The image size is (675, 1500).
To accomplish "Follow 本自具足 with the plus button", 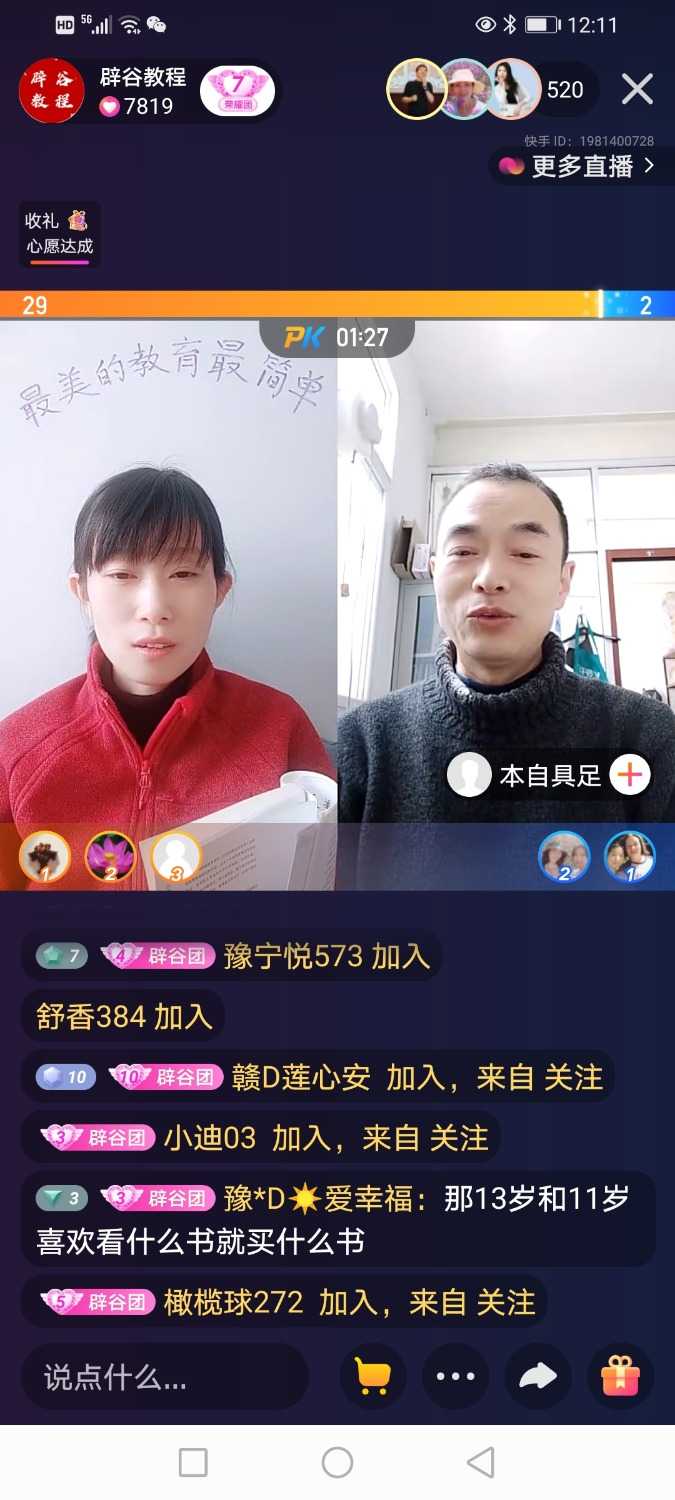I will coord(630,775).
